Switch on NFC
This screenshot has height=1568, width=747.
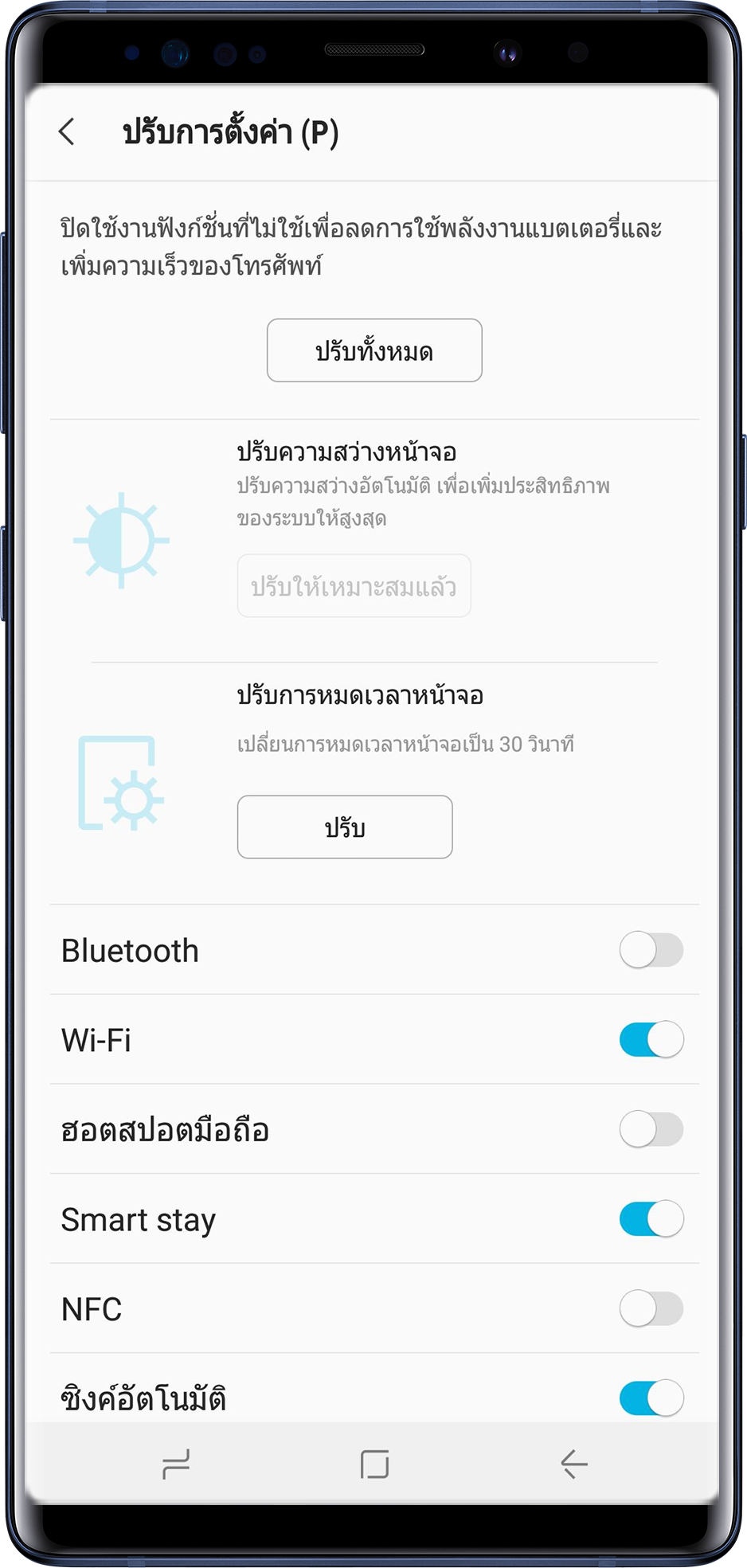[651, 1308]
